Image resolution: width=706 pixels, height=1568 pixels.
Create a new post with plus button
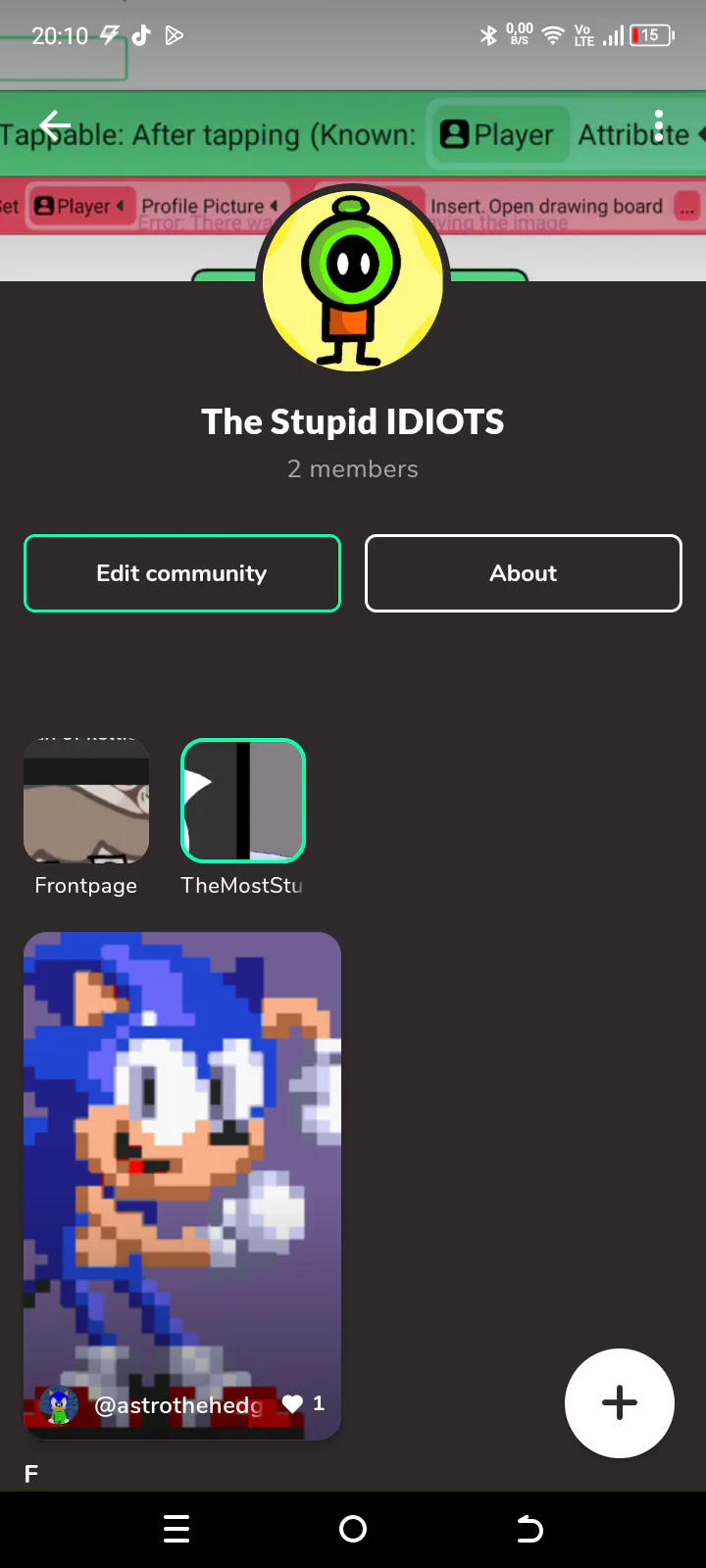(620, 1403)
